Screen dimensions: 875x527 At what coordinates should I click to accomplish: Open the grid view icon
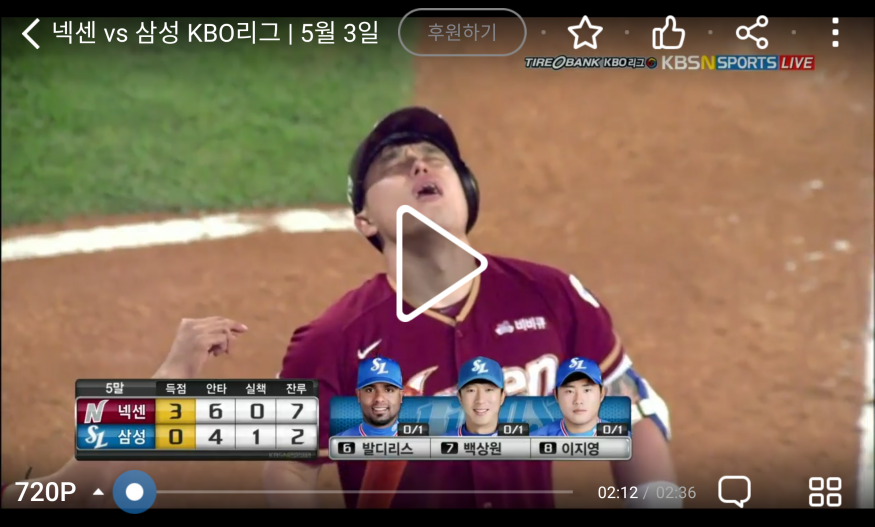tap(825, 491)
